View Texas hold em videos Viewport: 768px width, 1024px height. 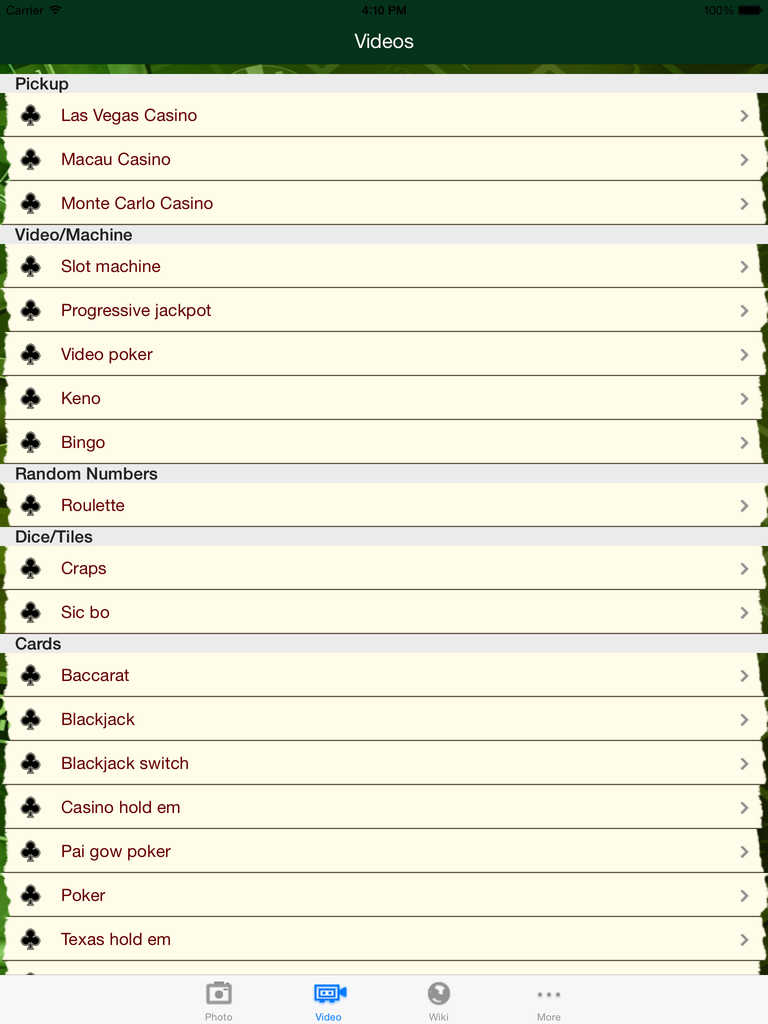click(x=384, y=939)
